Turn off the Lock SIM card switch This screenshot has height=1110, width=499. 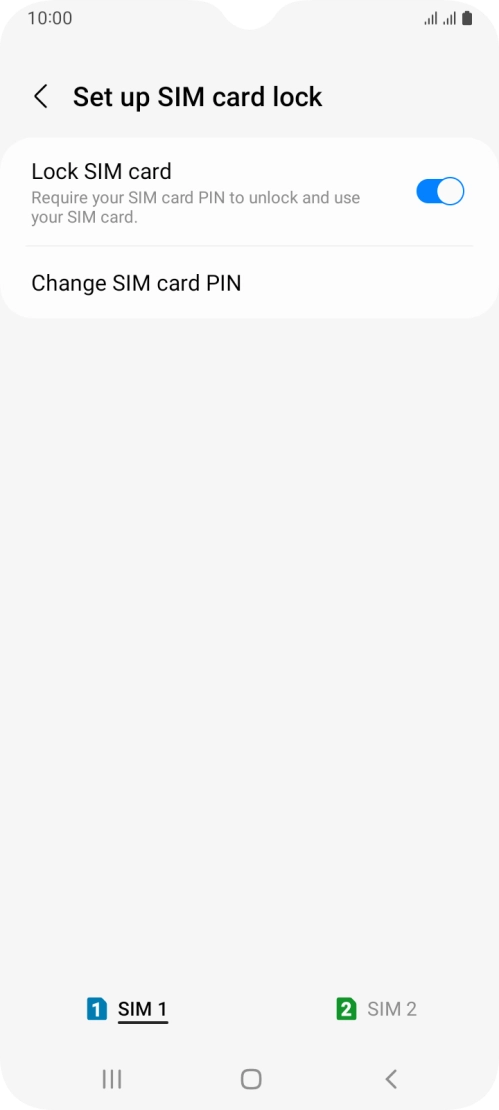point(440,191)
